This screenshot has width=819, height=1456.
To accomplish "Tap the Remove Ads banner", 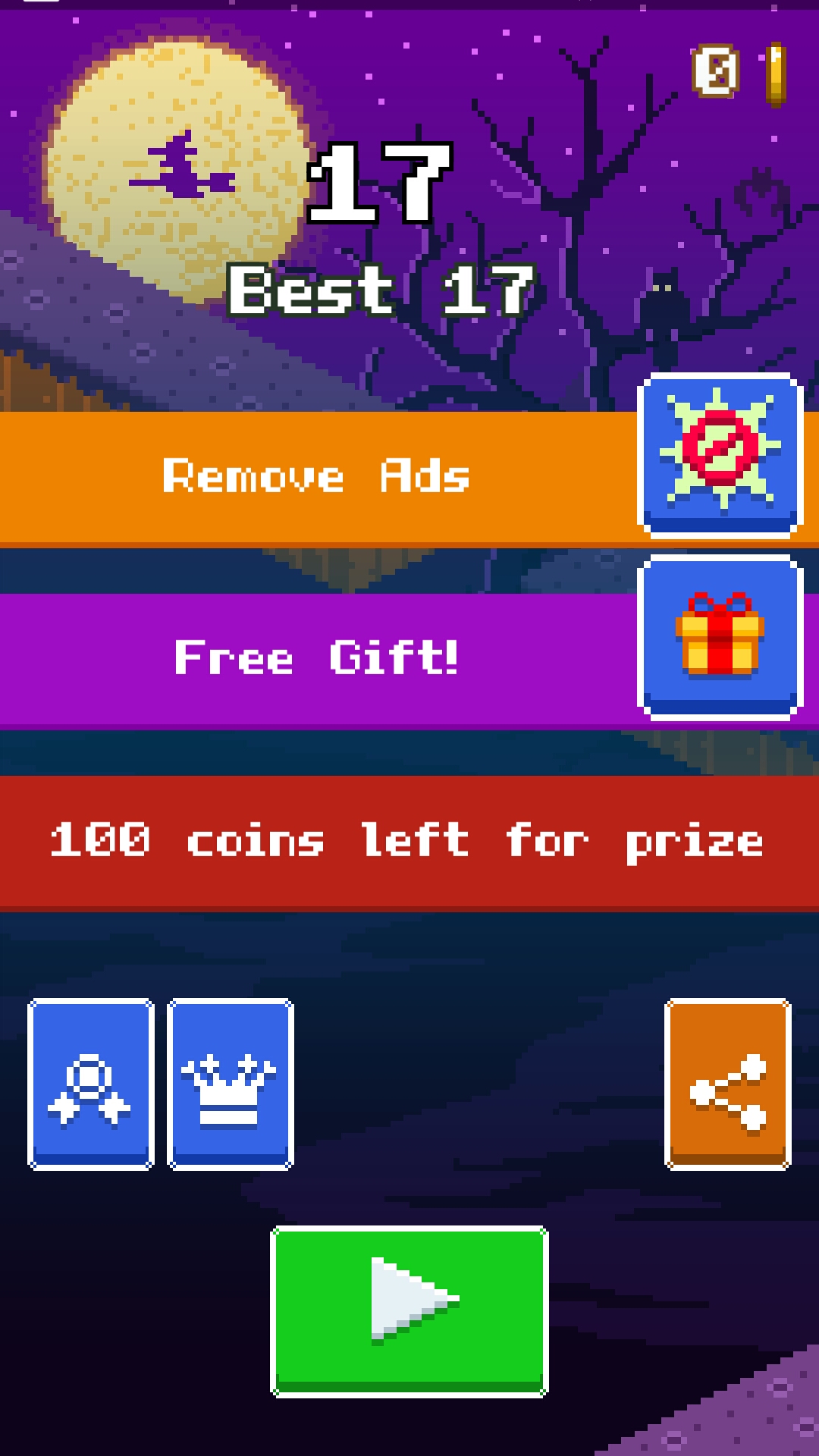I will point(317,478).
